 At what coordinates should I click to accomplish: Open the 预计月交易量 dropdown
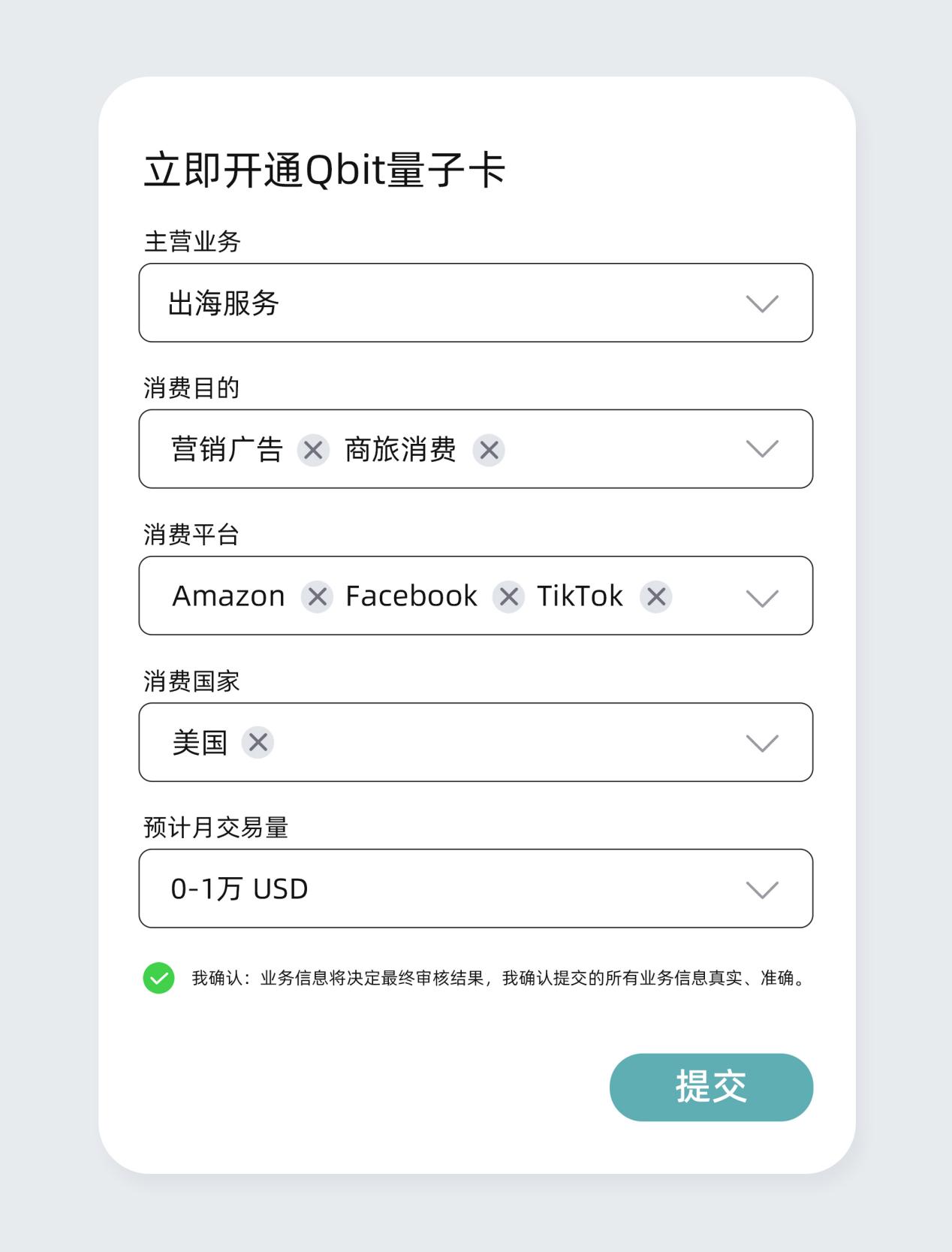763,889
